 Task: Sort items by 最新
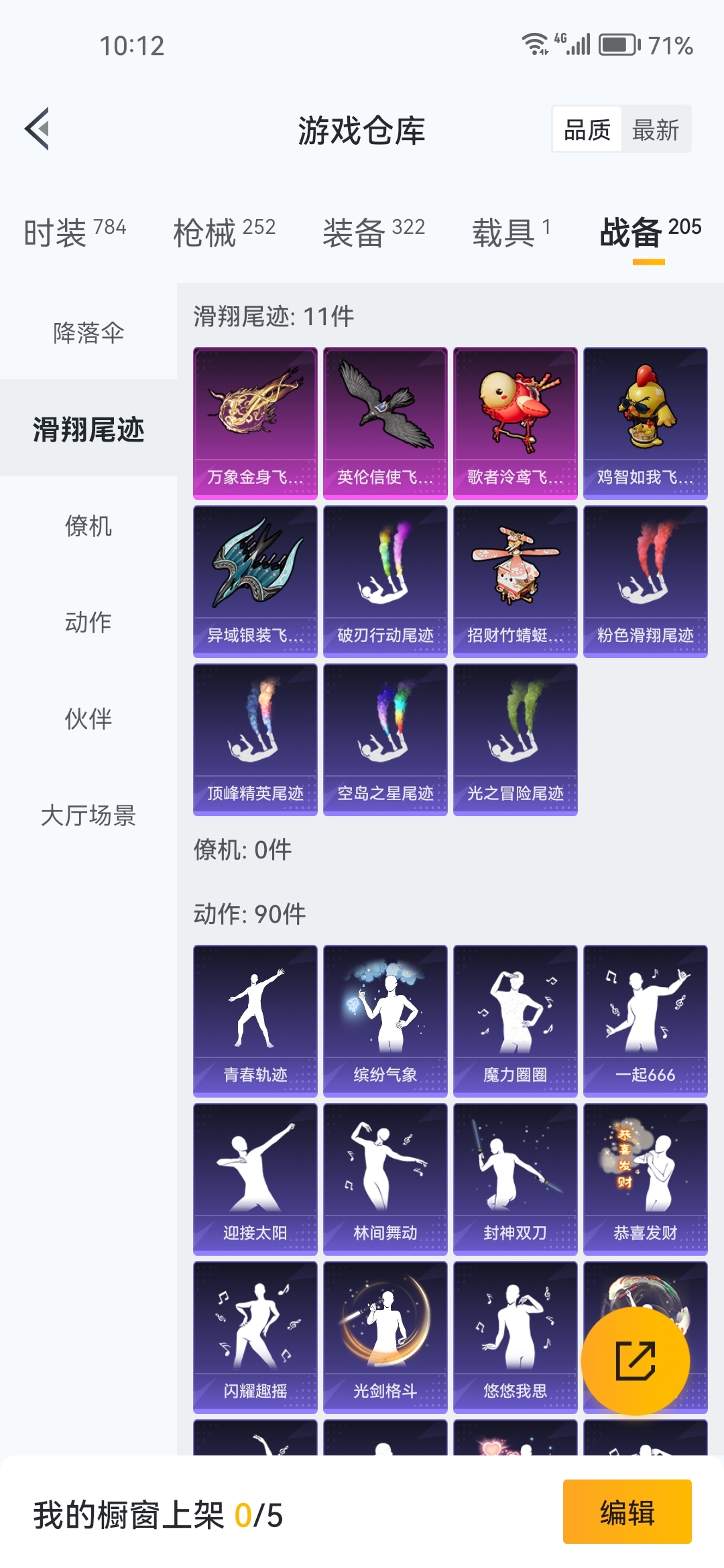pos(655,129)
